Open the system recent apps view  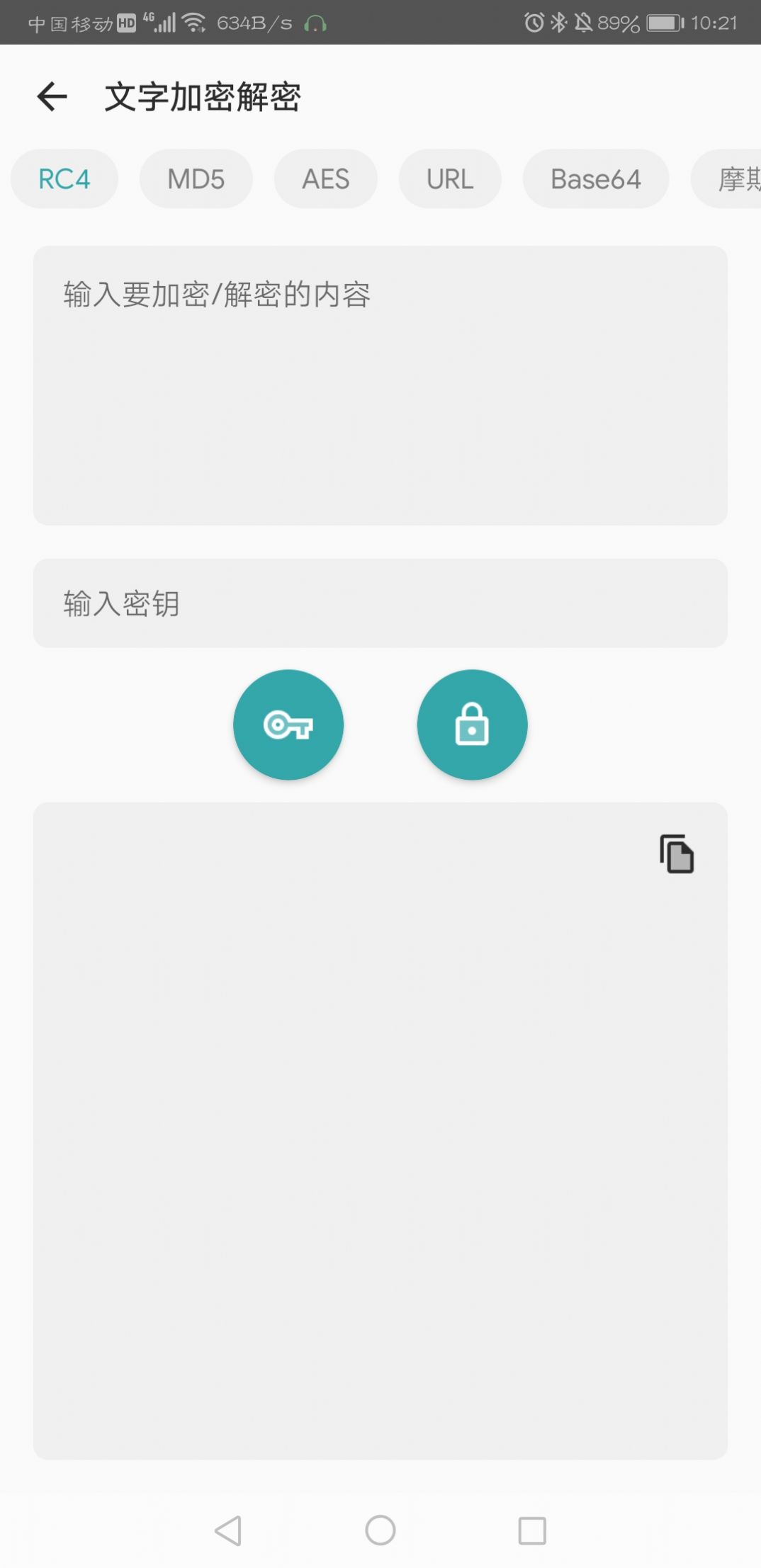point(532,1530)
